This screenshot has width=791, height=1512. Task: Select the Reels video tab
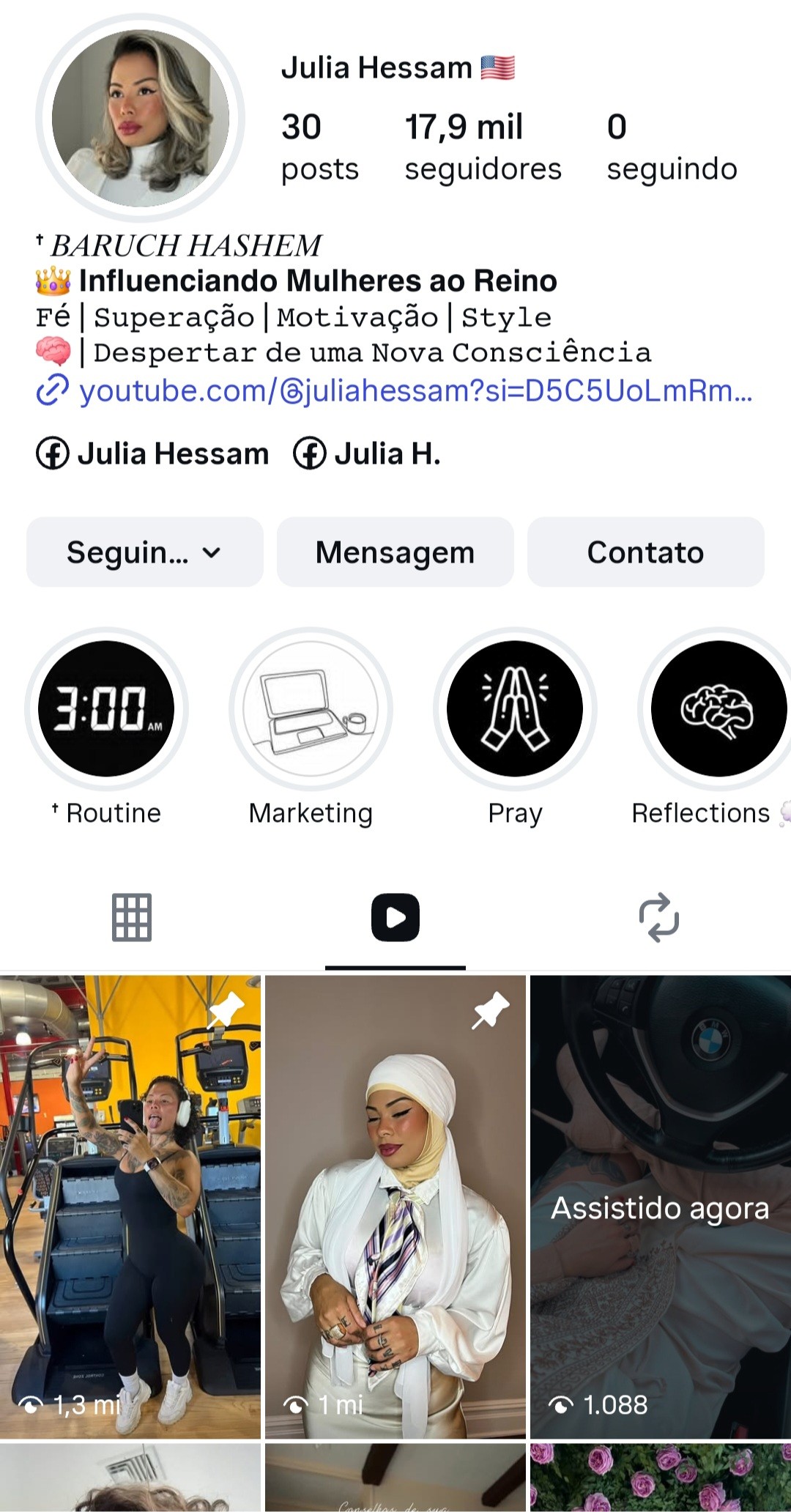395,917
